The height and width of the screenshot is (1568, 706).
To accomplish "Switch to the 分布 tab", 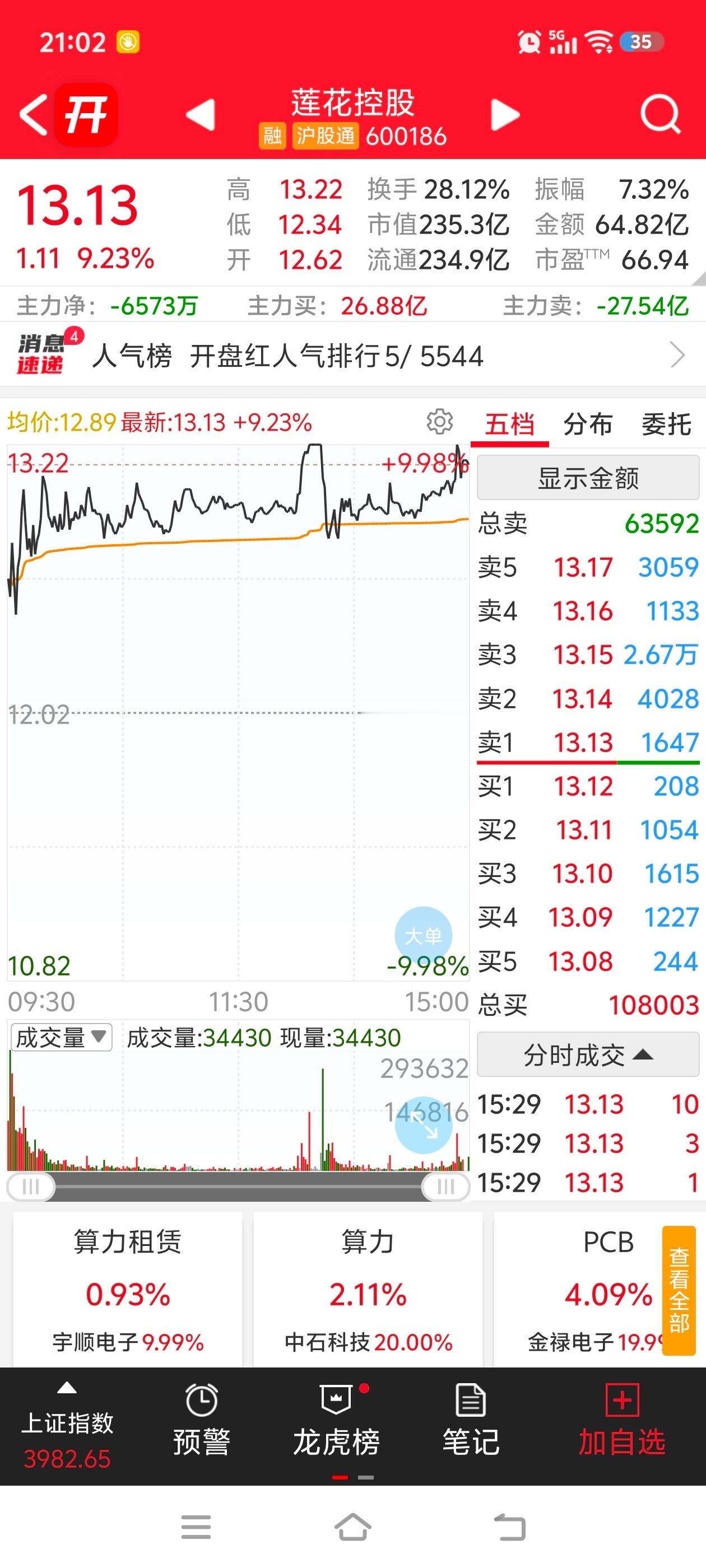I will [x=588, y=424].
